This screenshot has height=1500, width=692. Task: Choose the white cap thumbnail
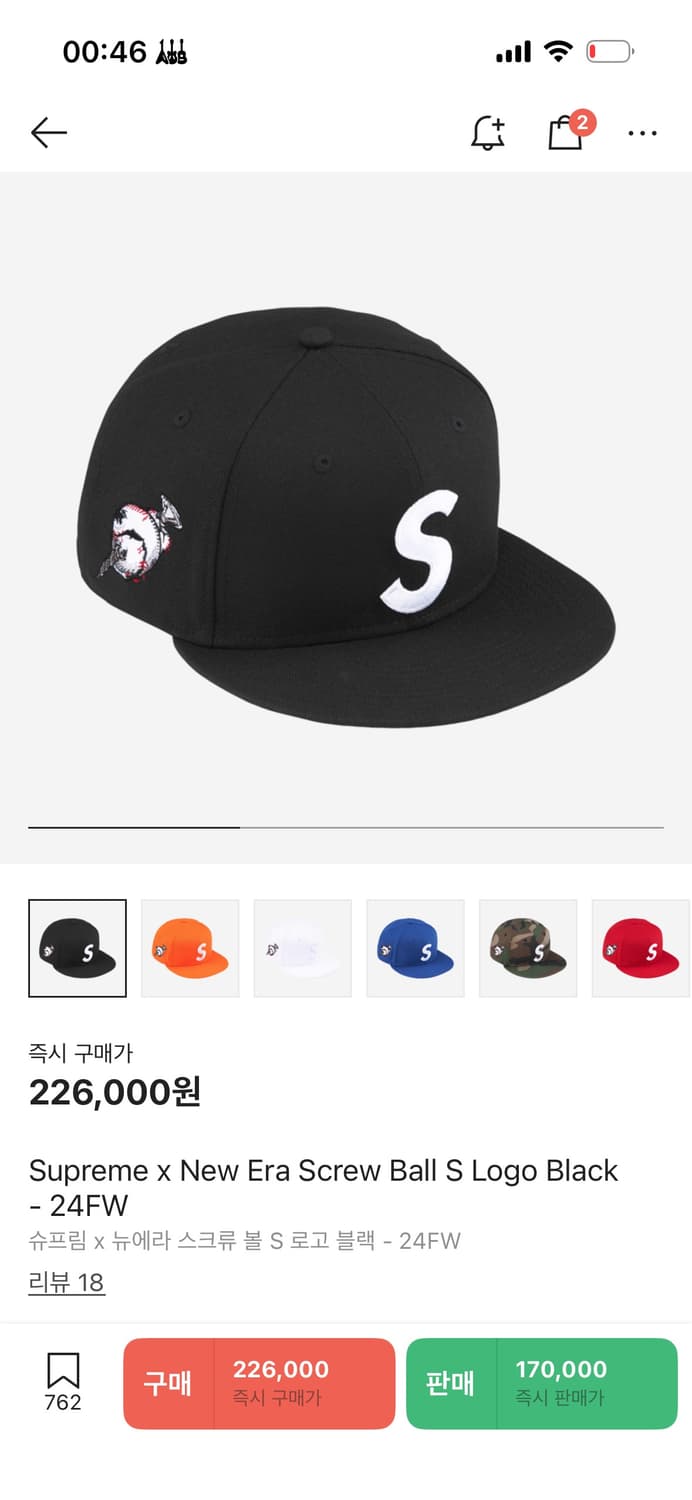[x=303, y=948]
